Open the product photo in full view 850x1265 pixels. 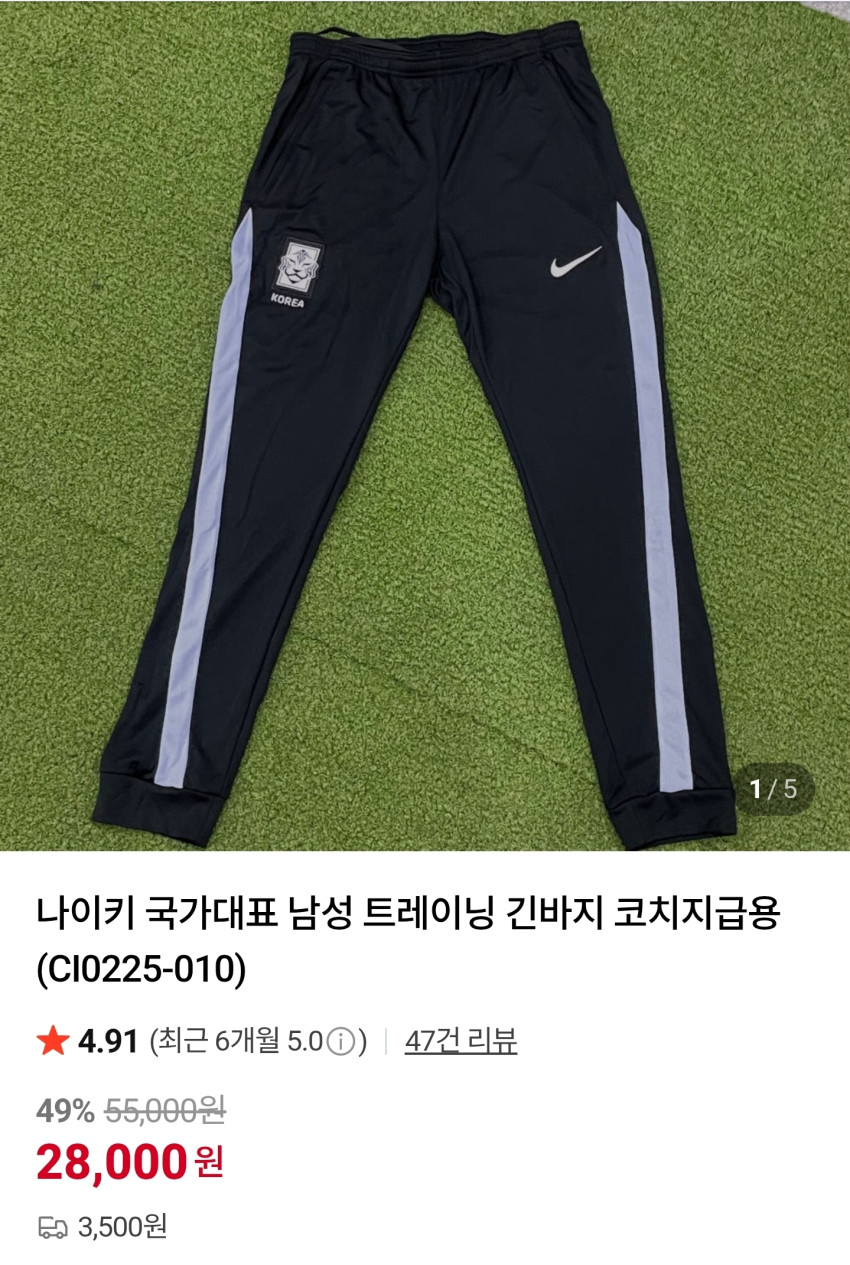coord(425,425)
